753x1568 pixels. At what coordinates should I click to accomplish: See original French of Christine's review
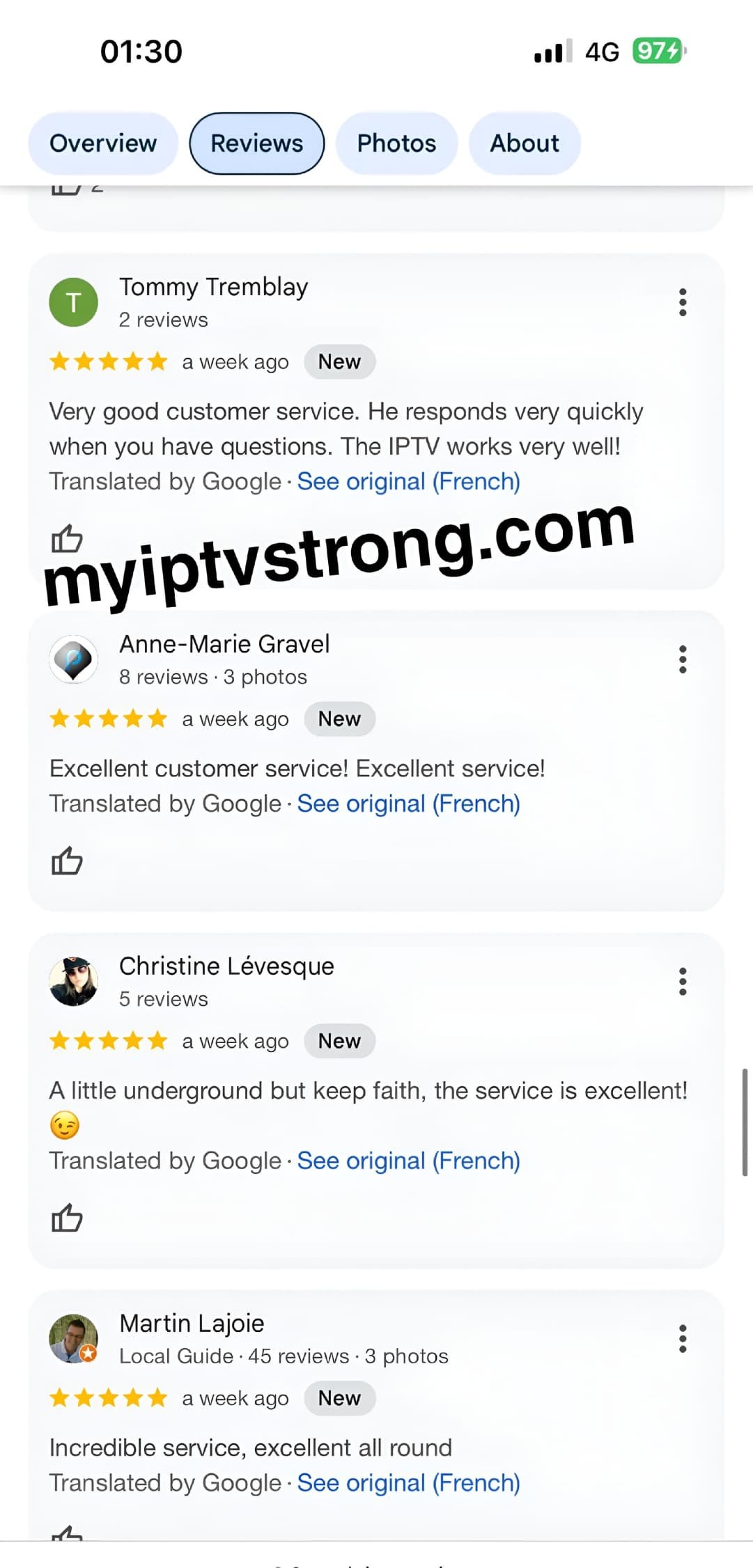[x=408, y=1160]
